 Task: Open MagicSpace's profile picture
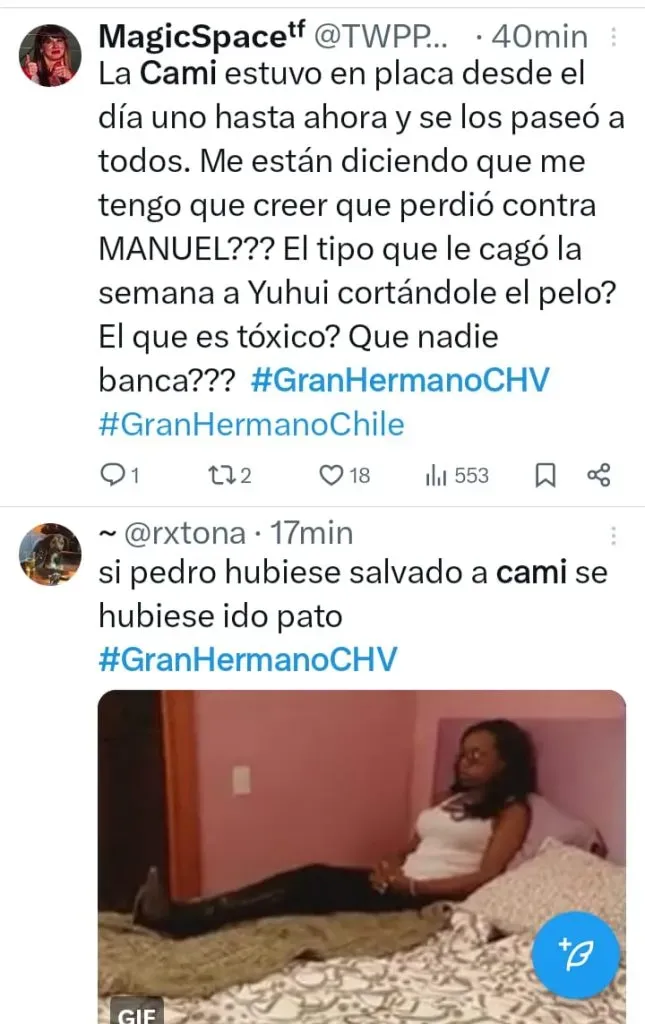(51, 54)
